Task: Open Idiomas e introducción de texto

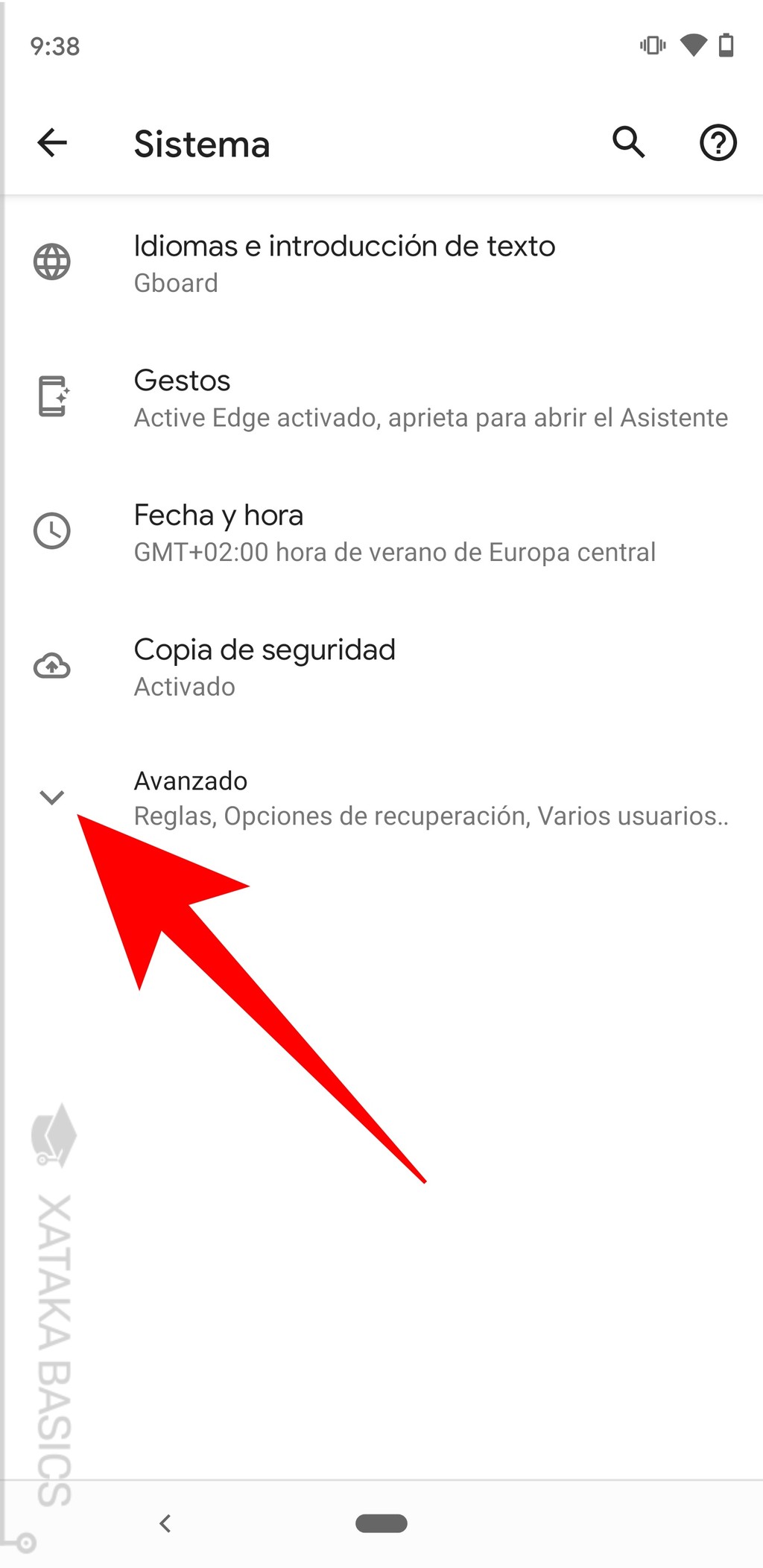Action: click(343, 263)
